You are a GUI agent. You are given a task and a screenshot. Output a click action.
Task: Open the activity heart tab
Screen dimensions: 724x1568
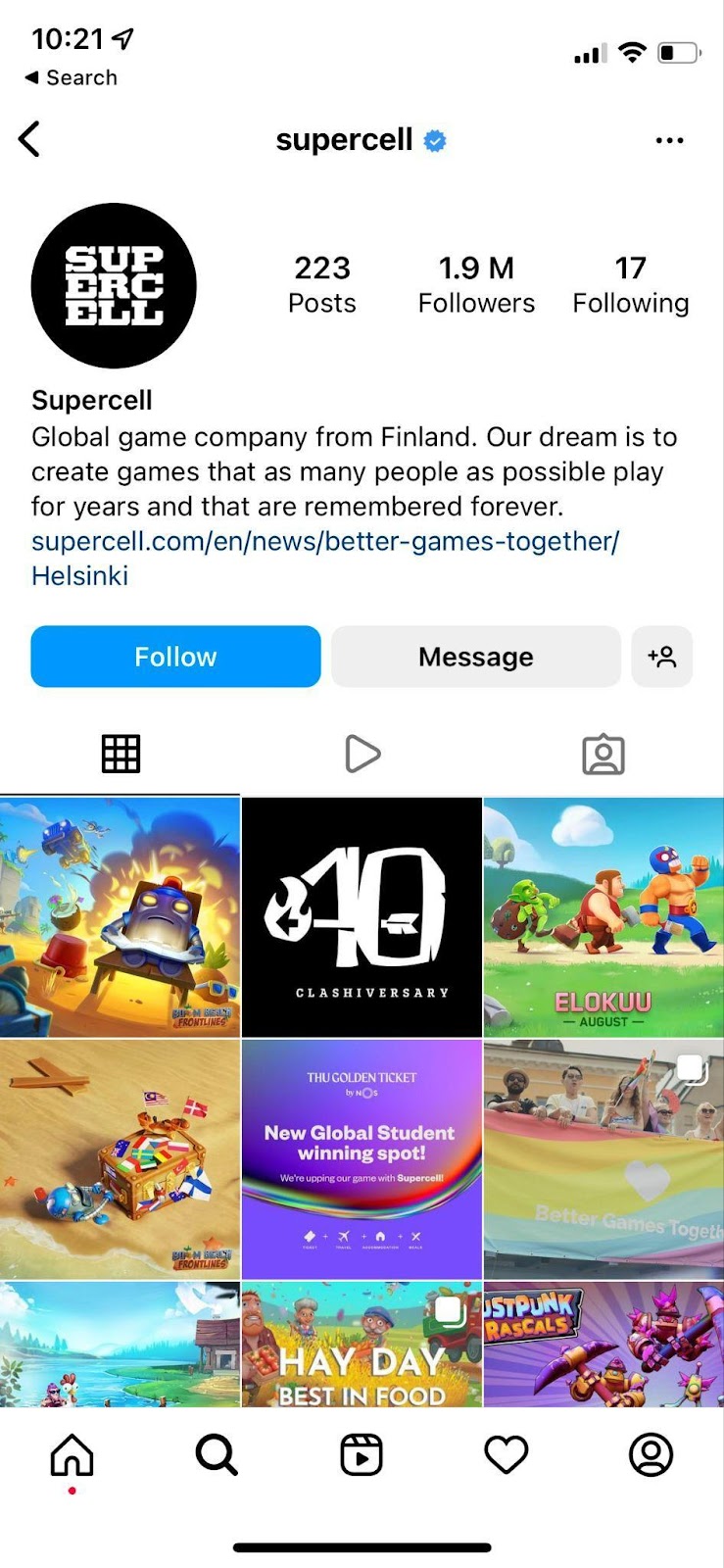click(x=507, y=1455)
